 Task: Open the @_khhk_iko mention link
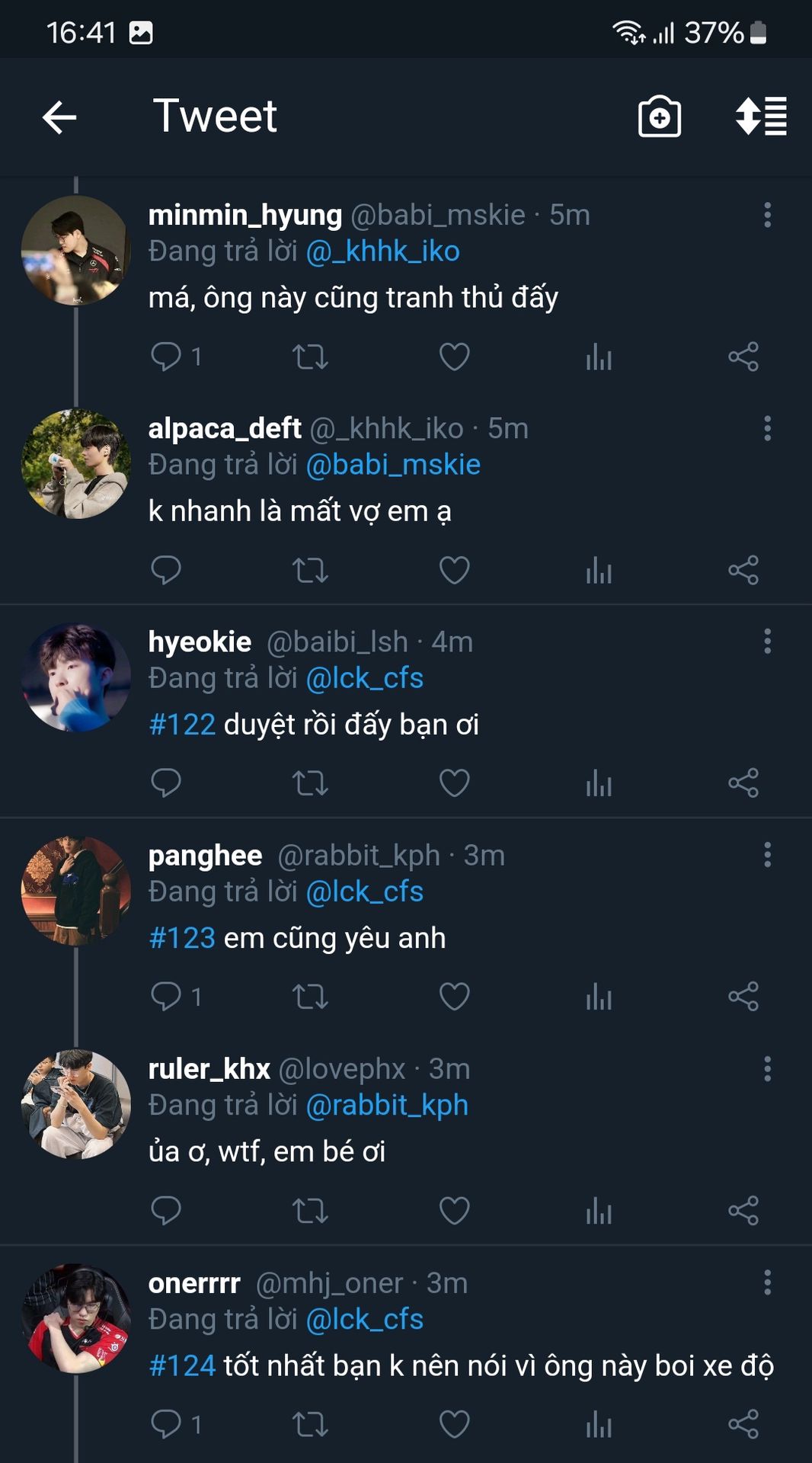point(382,251)
